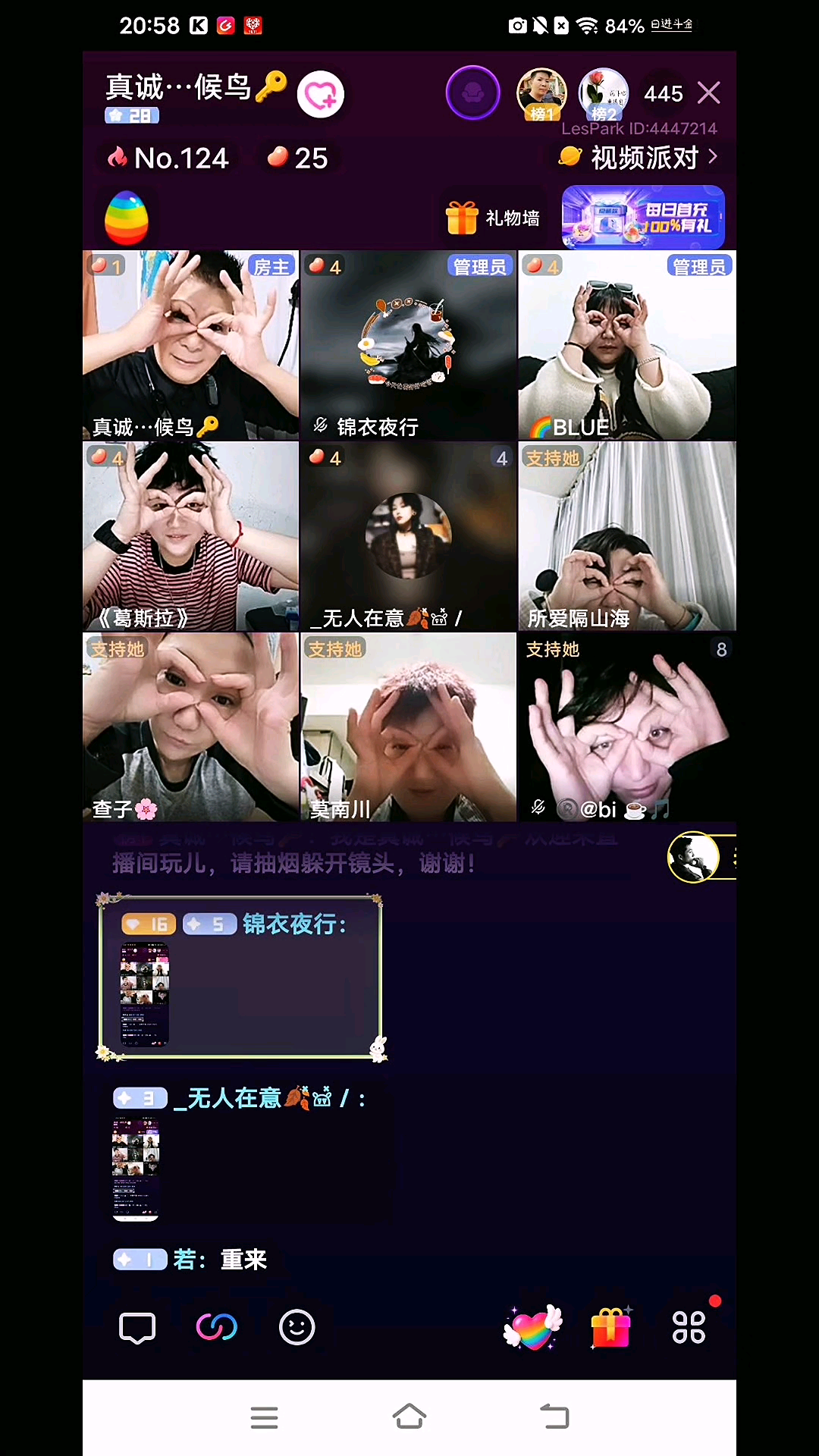819x1456 pixels.
Task: Open the image shared by _无人在意
Action: click(x=136, y=1167)
